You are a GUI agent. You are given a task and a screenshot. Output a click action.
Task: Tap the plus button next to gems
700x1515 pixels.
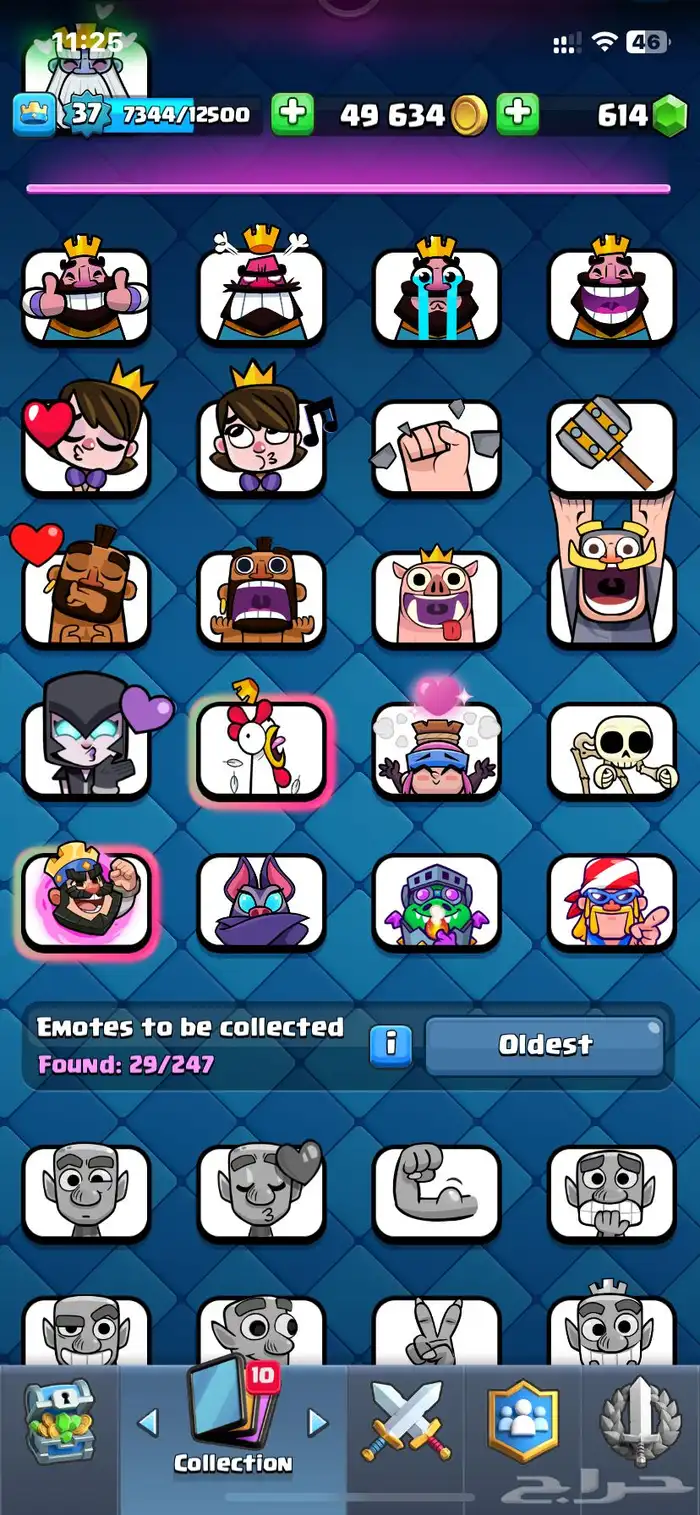517,114
